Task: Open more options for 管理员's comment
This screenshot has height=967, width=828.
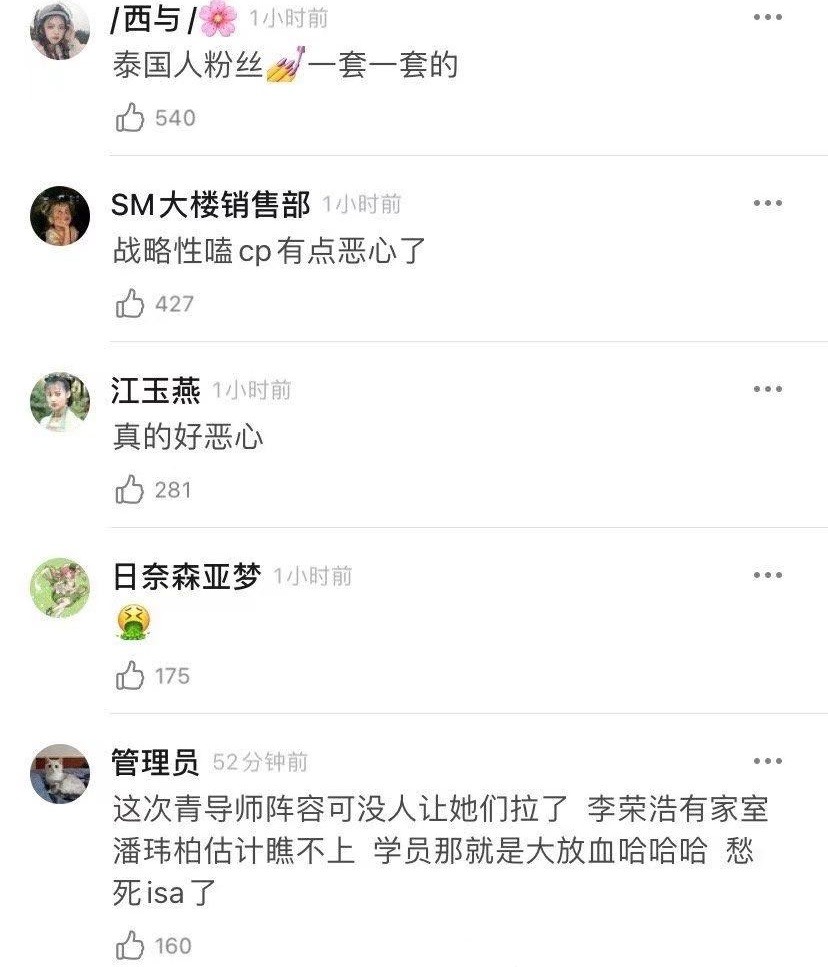Action: pyautogui.click(x=767, y=761)
